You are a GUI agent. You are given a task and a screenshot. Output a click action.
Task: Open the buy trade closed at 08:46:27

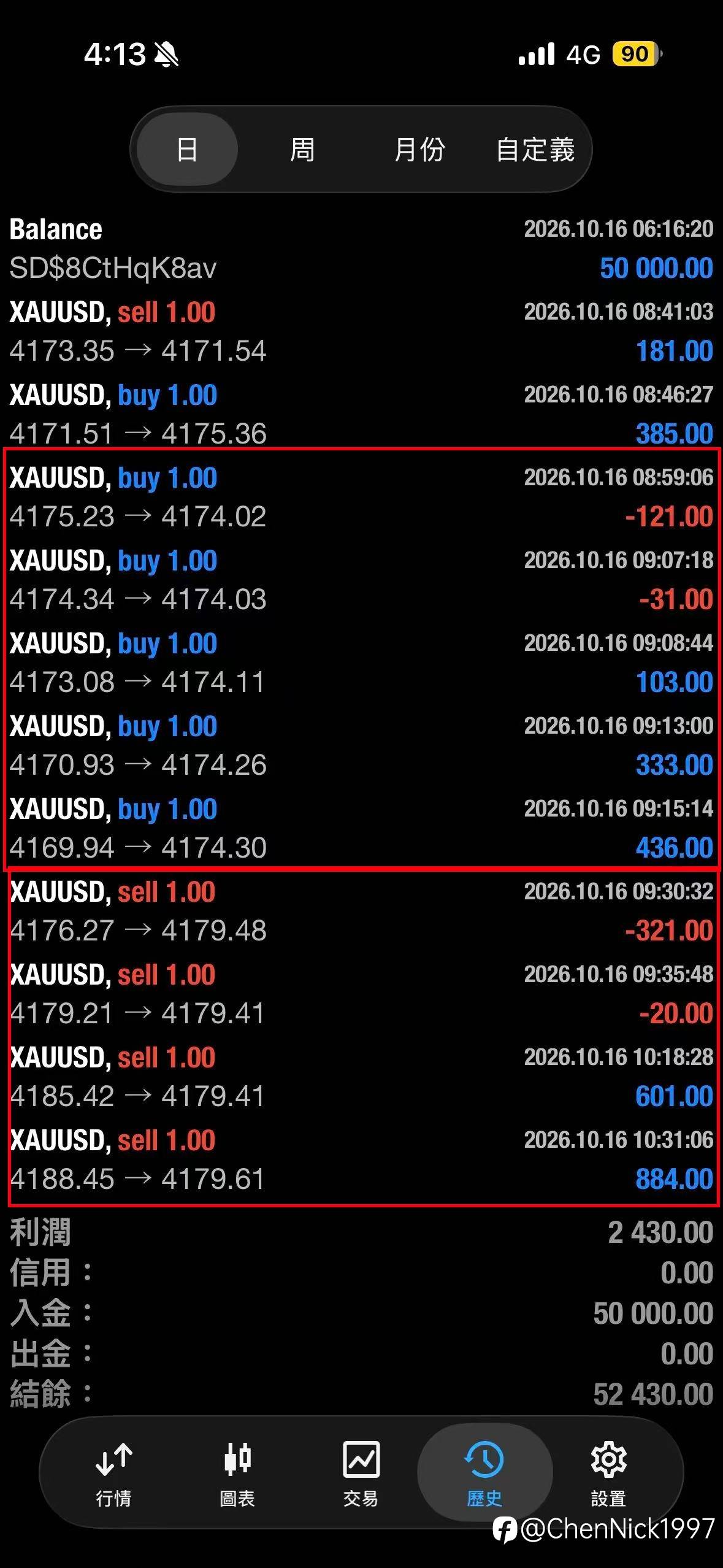[361, 415]
